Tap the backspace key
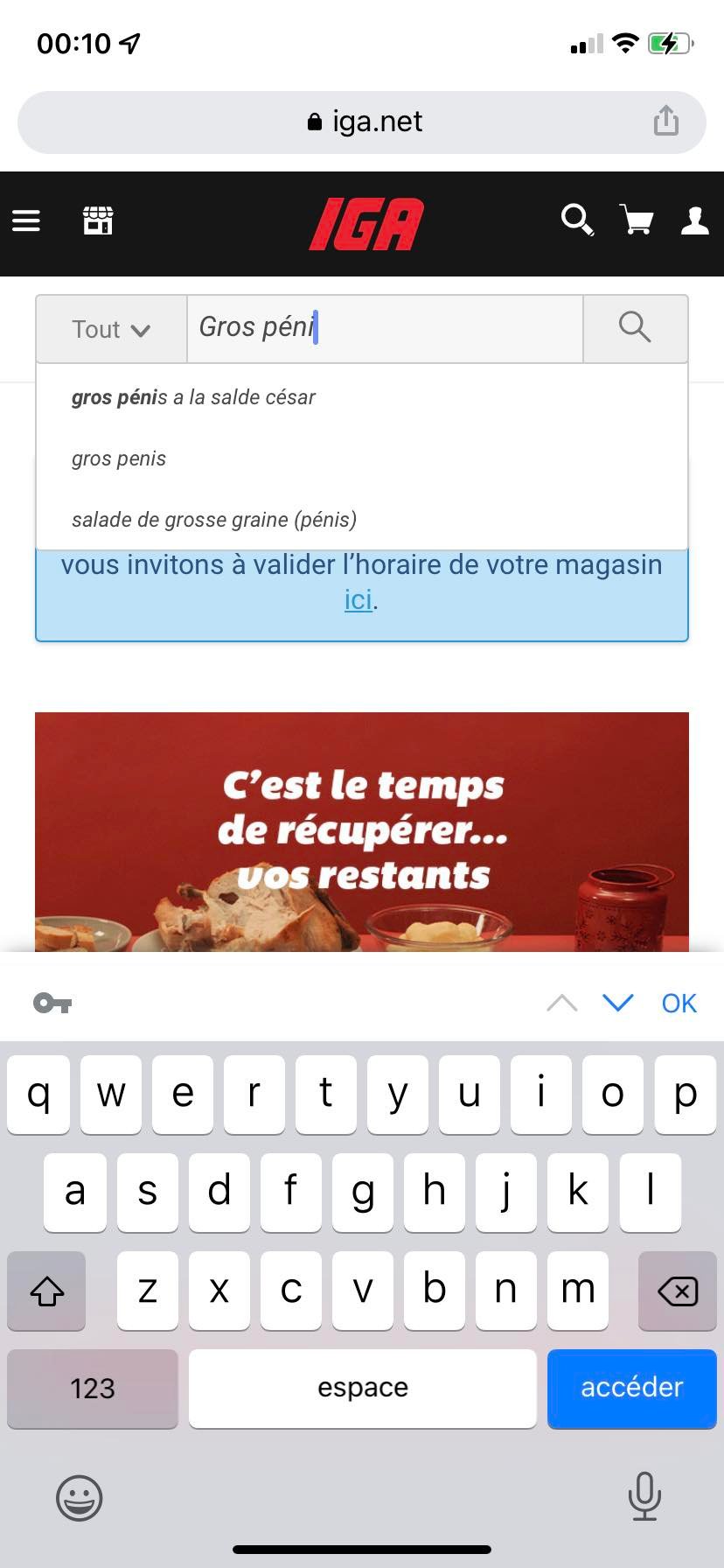 coord(678,1291)
